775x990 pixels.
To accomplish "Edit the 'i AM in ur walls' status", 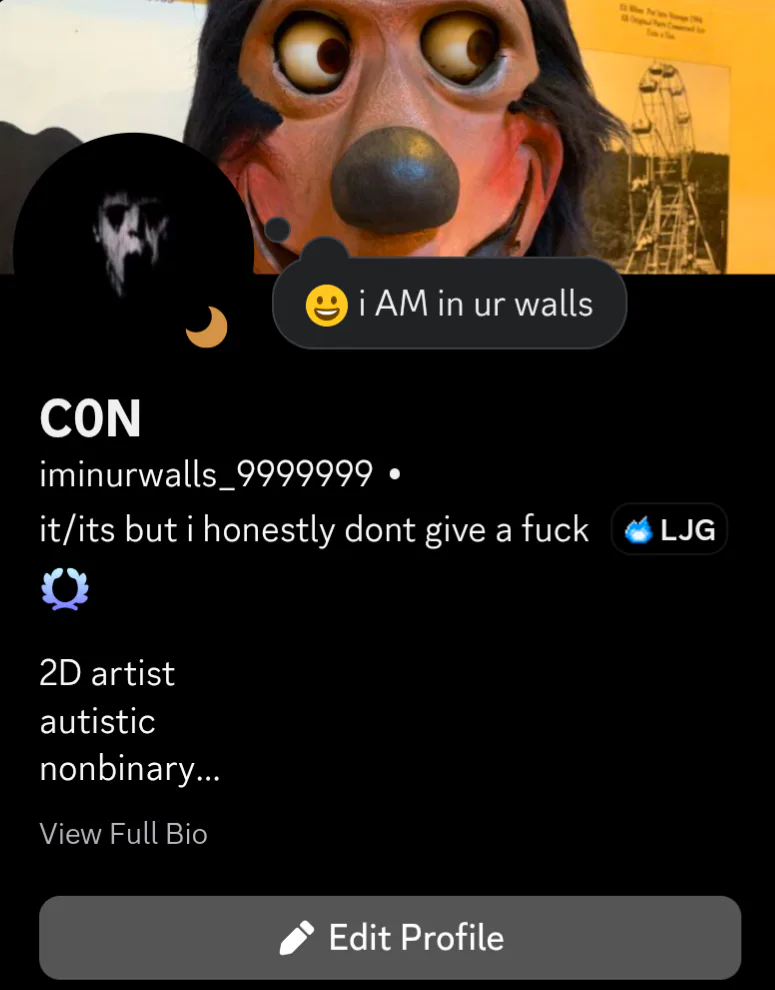I will coord(449,304).
